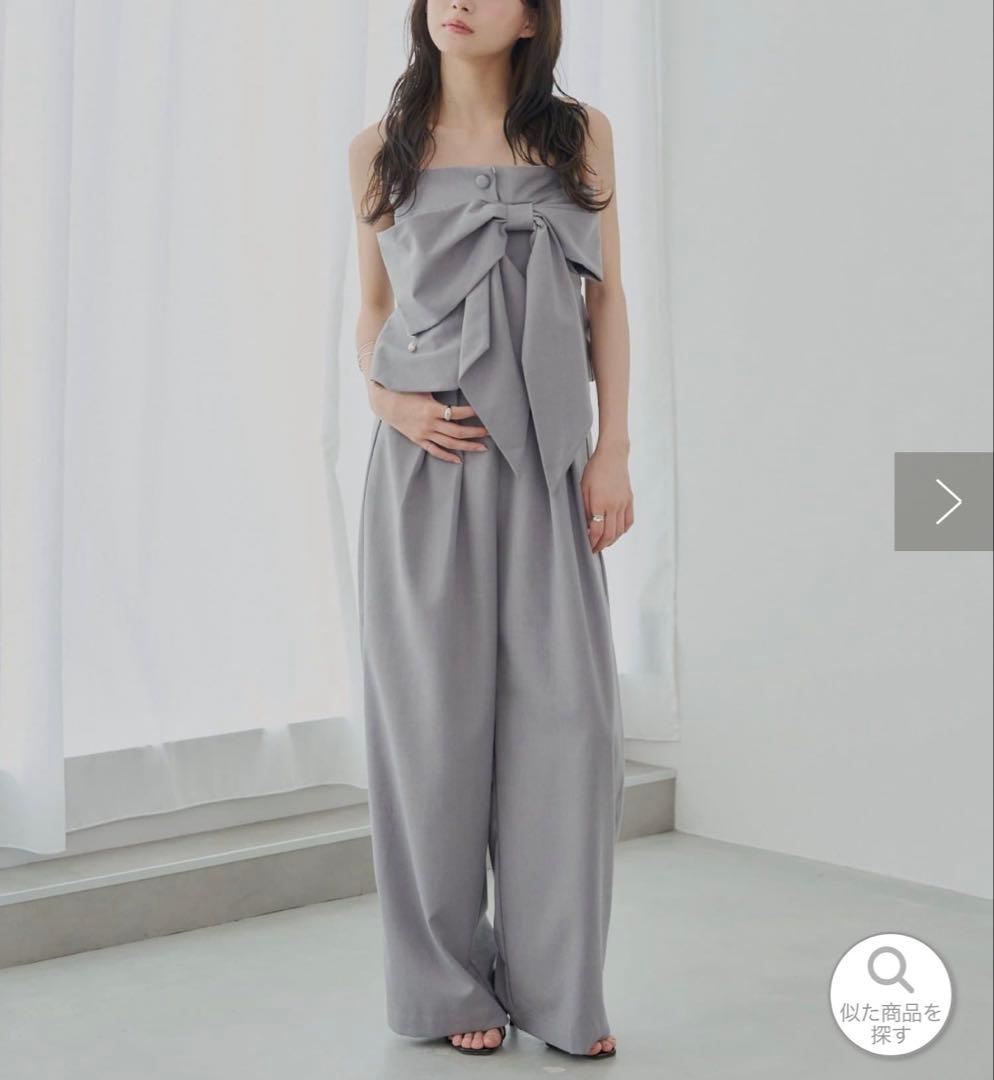994x1080 pixels.
Task: Go to the next product photo
Action: click(x=945, y=501)
